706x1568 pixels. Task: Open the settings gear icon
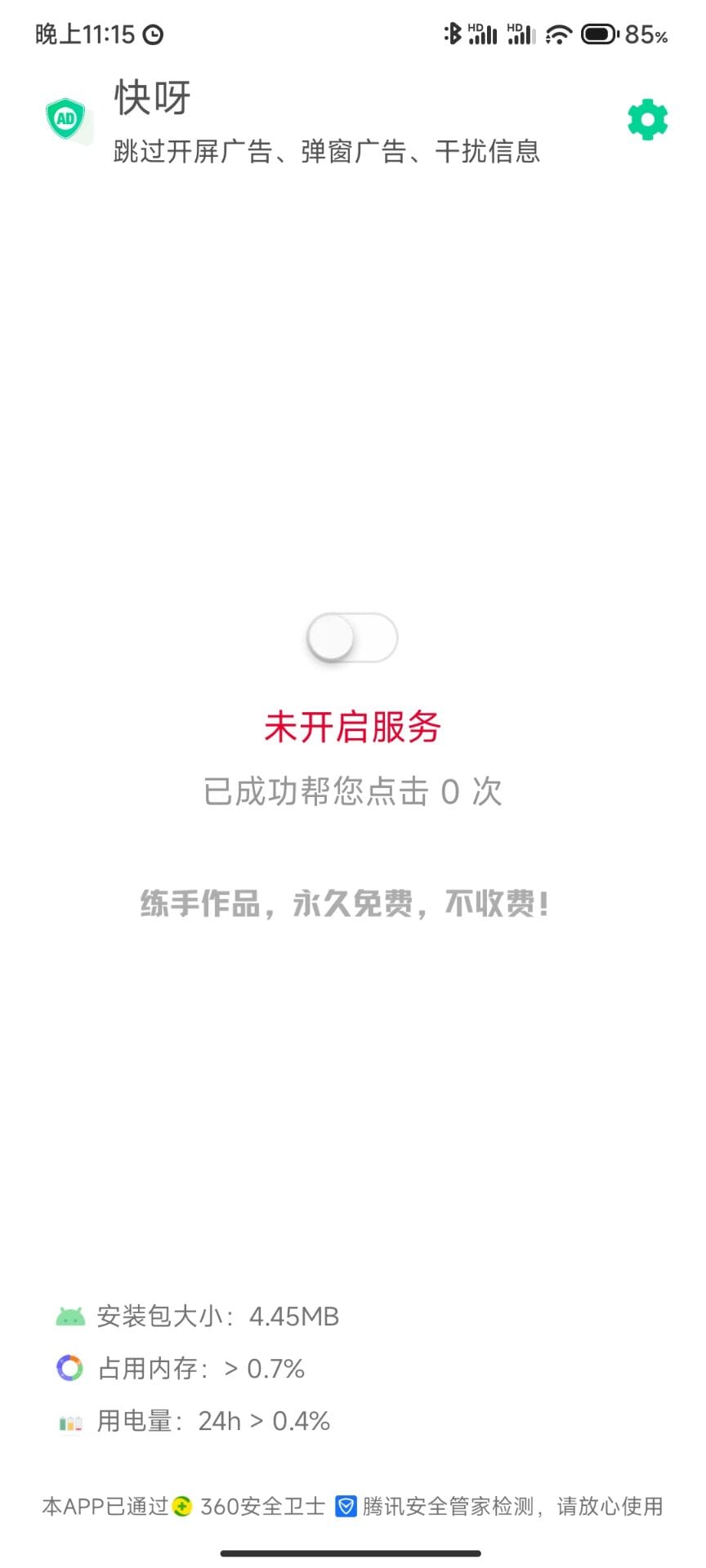[647, 120]
